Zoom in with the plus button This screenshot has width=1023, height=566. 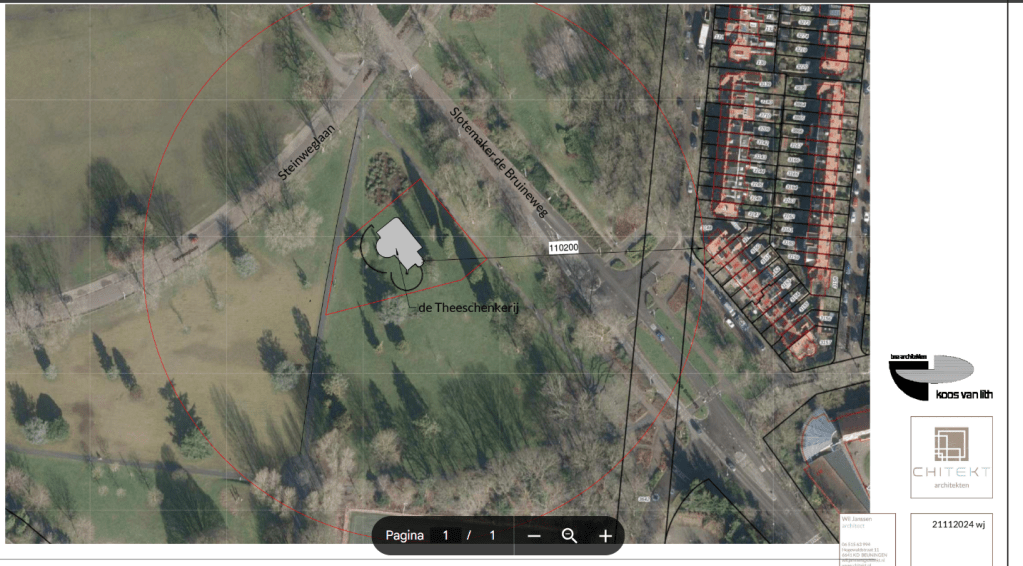click(x=605, y=536)
